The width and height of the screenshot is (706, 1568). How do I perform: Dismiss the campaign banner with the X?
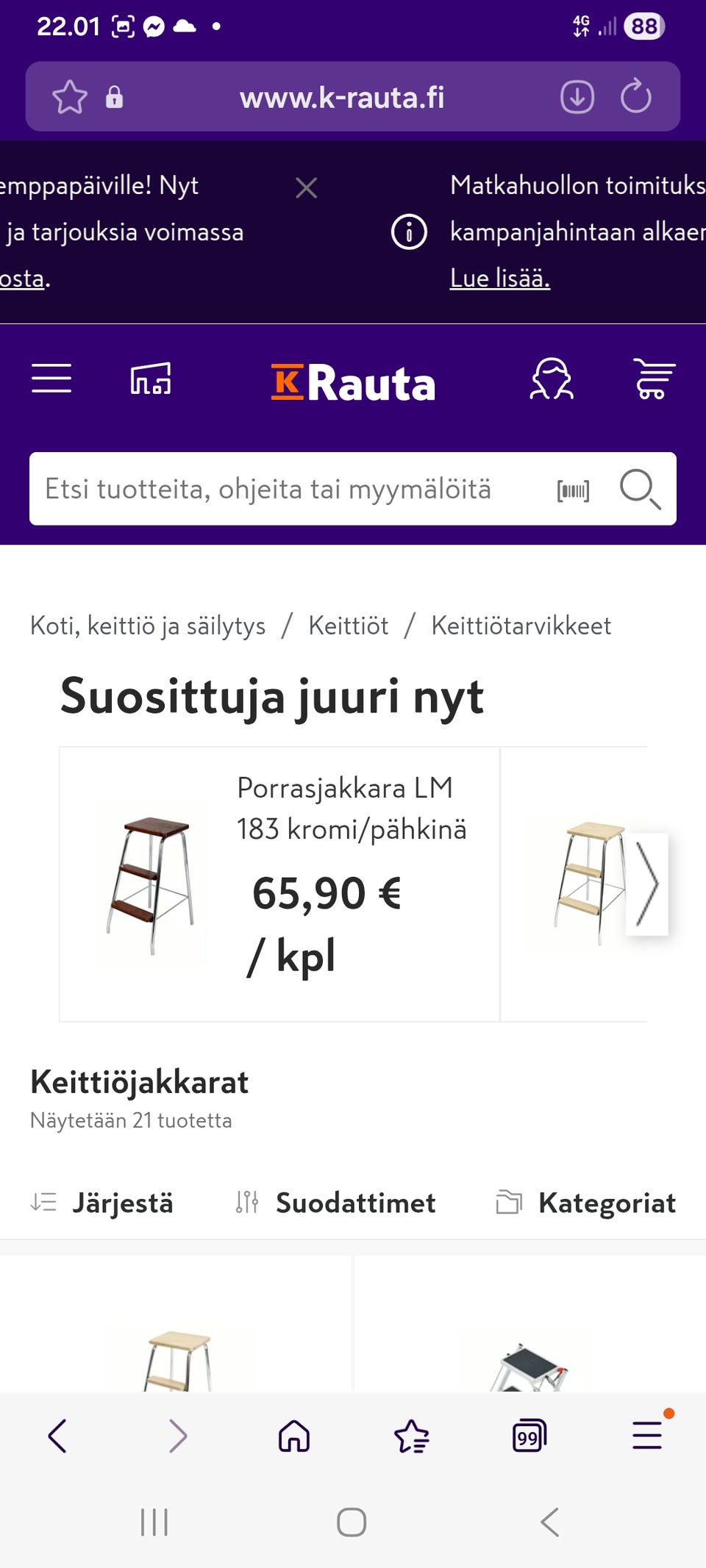tap(307, 188)
